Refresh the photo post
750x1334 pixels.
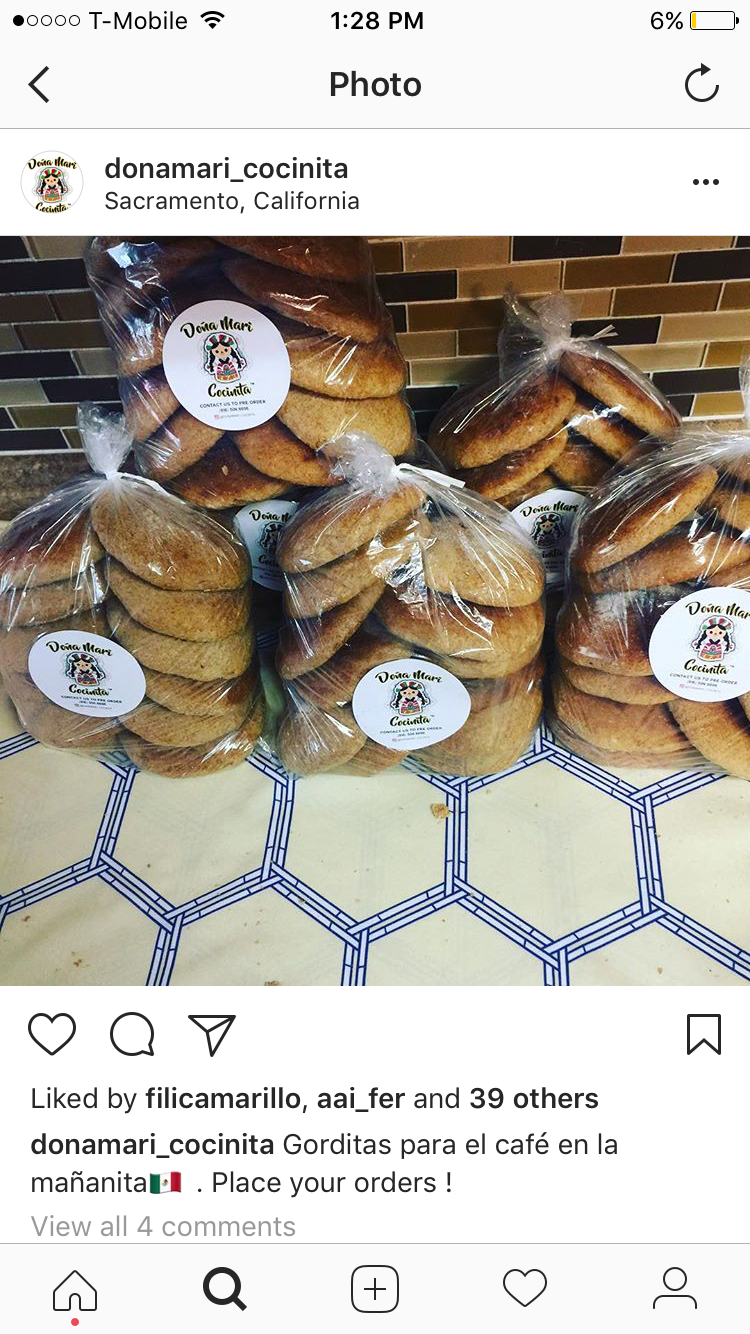(x=702, y=85)
